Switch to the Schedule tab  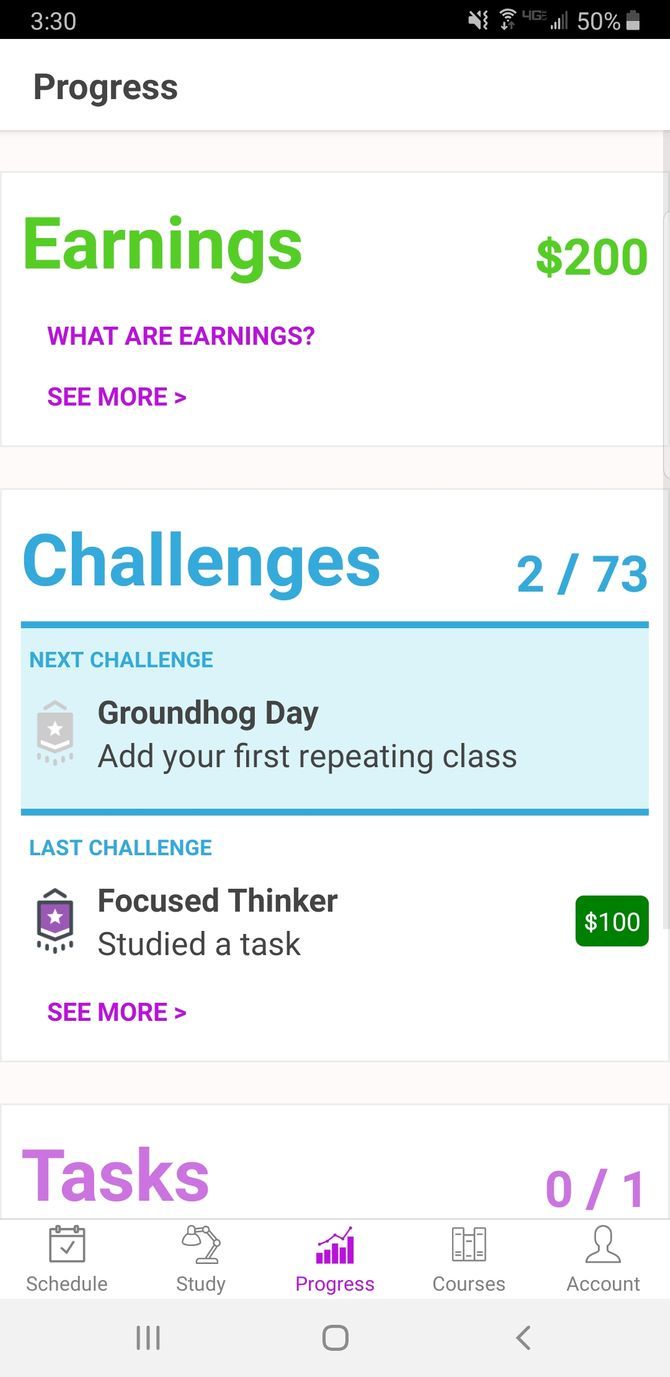pyautogui.click(x=67, y=1259)
